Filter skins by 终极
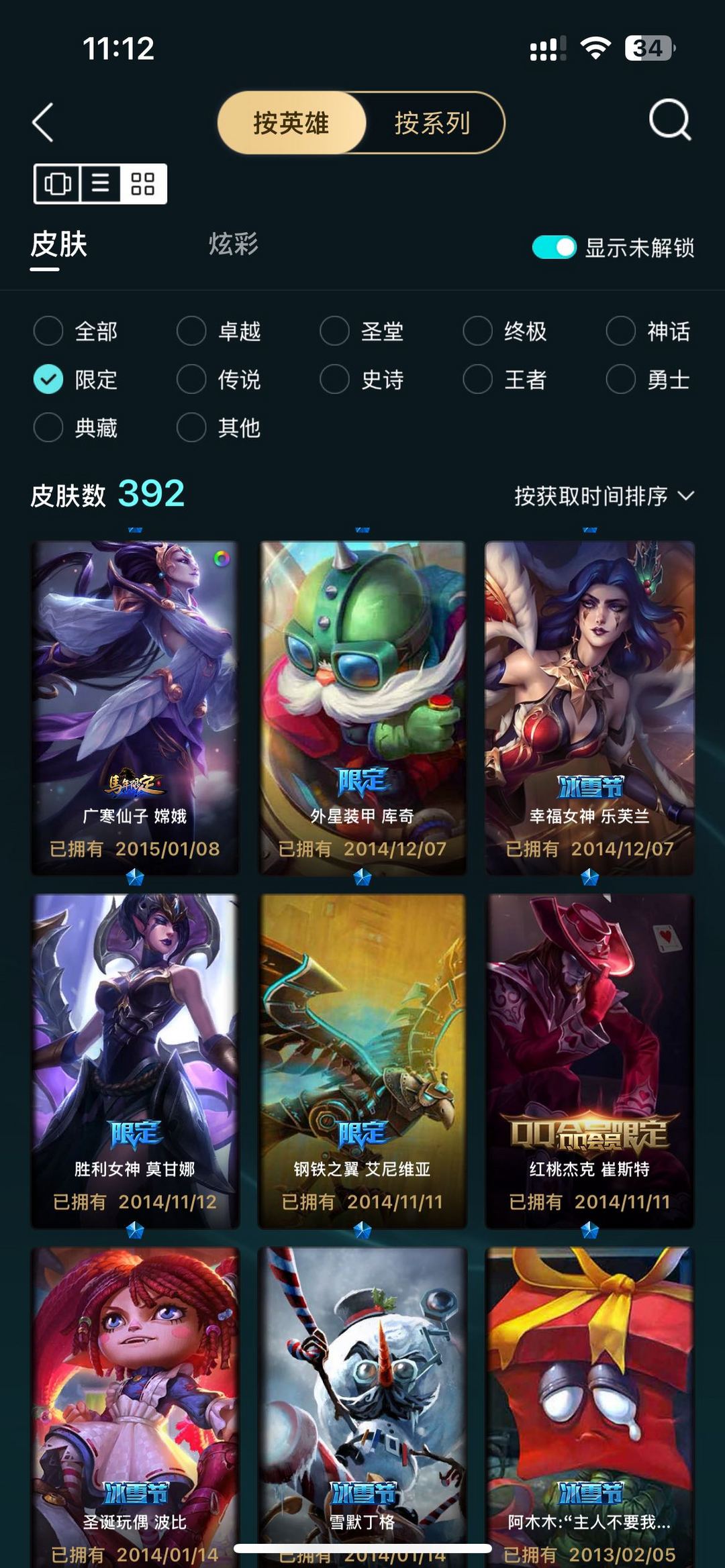Image resolution: width=725 pixels, height=1568 pixels. 505,331
